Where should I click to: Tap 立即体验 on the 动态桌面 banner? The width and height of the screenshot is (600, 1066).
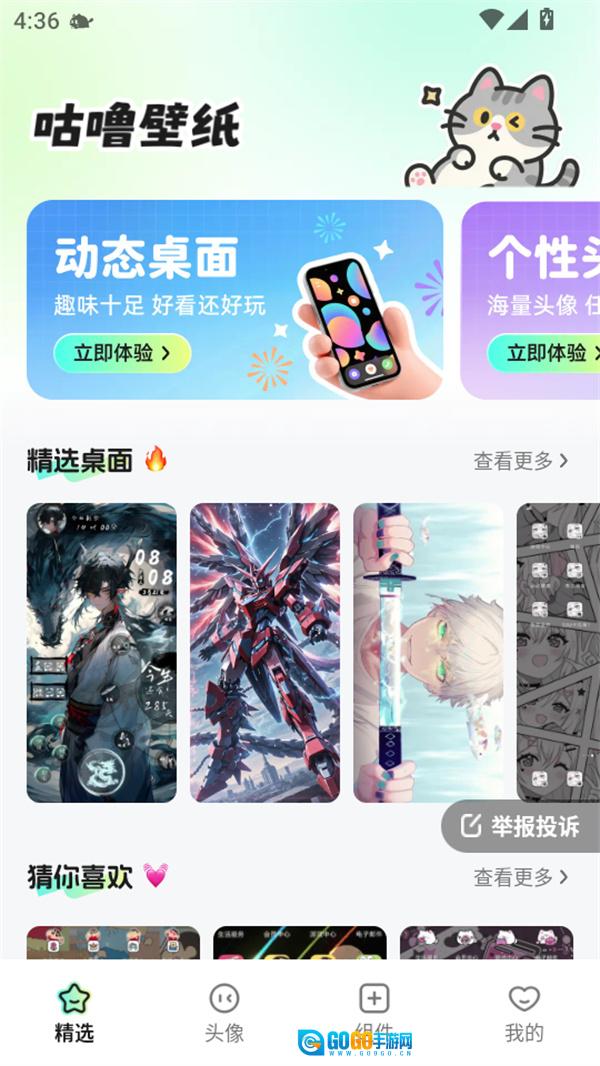coord(122,353)
